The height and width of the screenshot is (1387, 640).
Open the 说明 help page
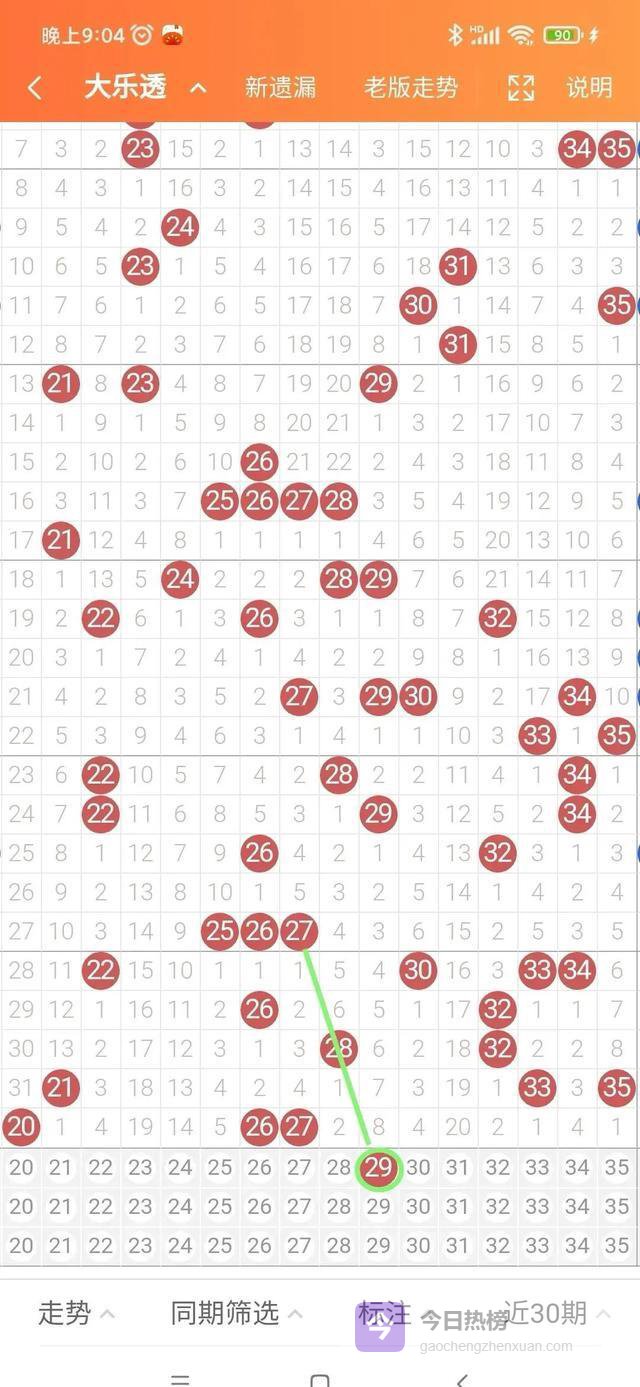point(589,88)
